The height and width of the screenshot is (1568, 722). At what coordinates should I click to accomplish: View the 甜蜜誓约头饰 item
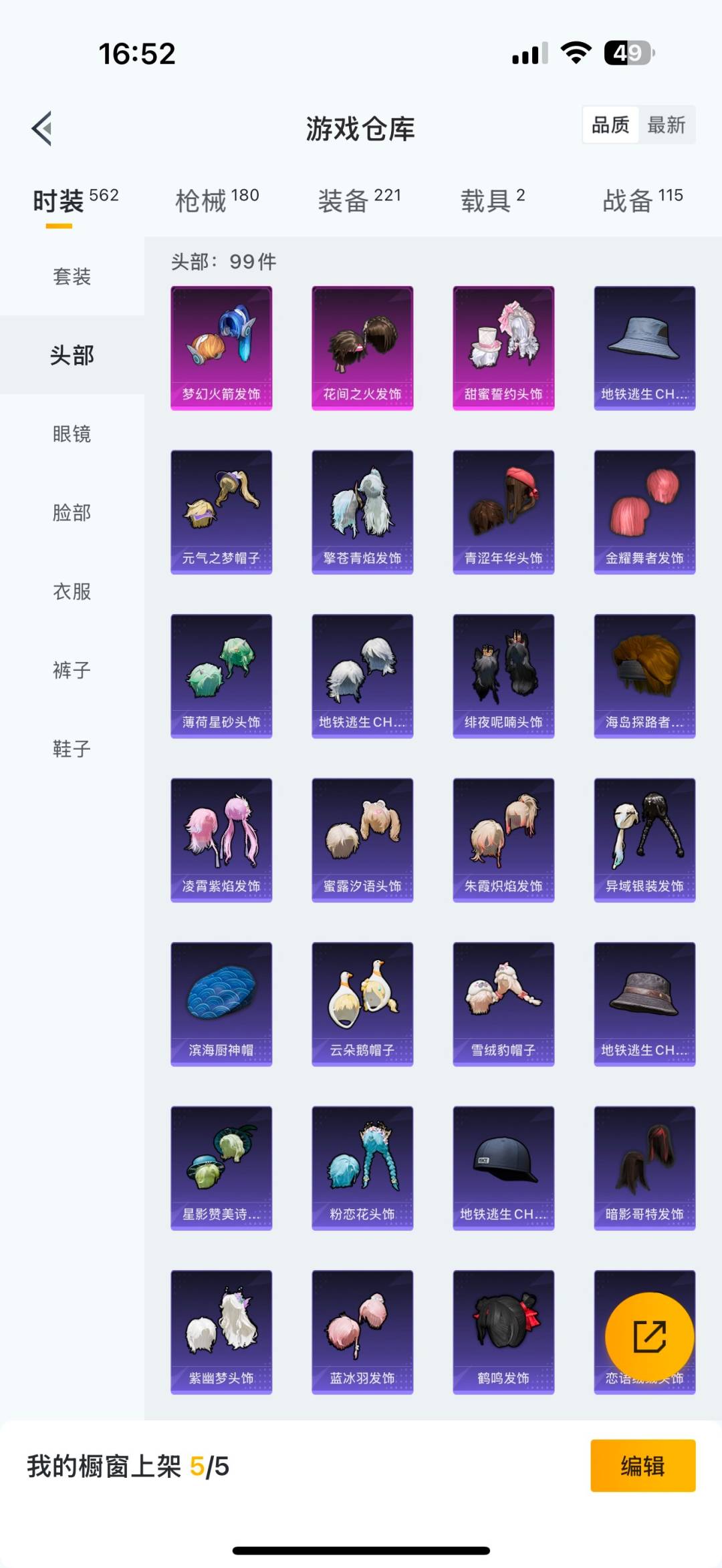coord(503,347)
